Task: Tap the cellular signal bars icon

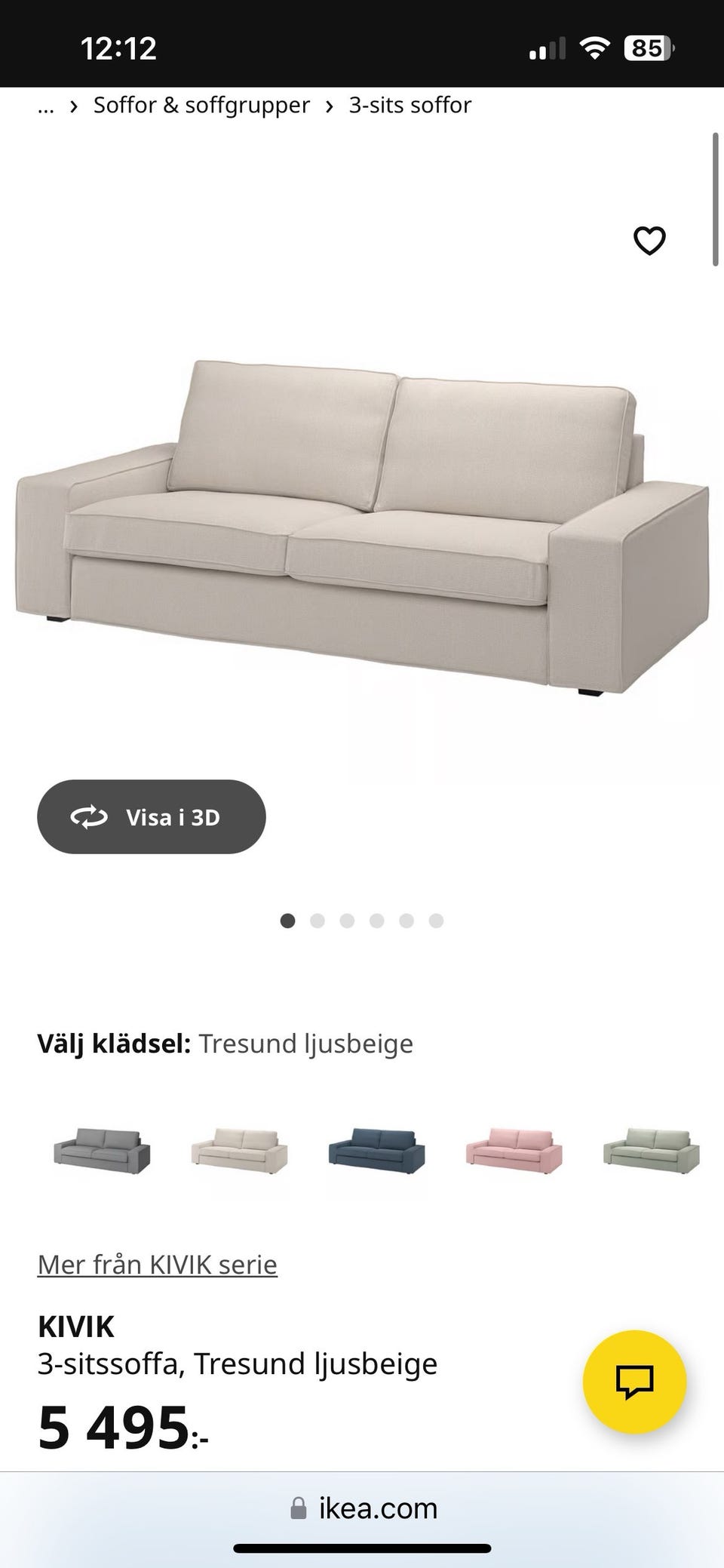Action: [x=547, y=49]
